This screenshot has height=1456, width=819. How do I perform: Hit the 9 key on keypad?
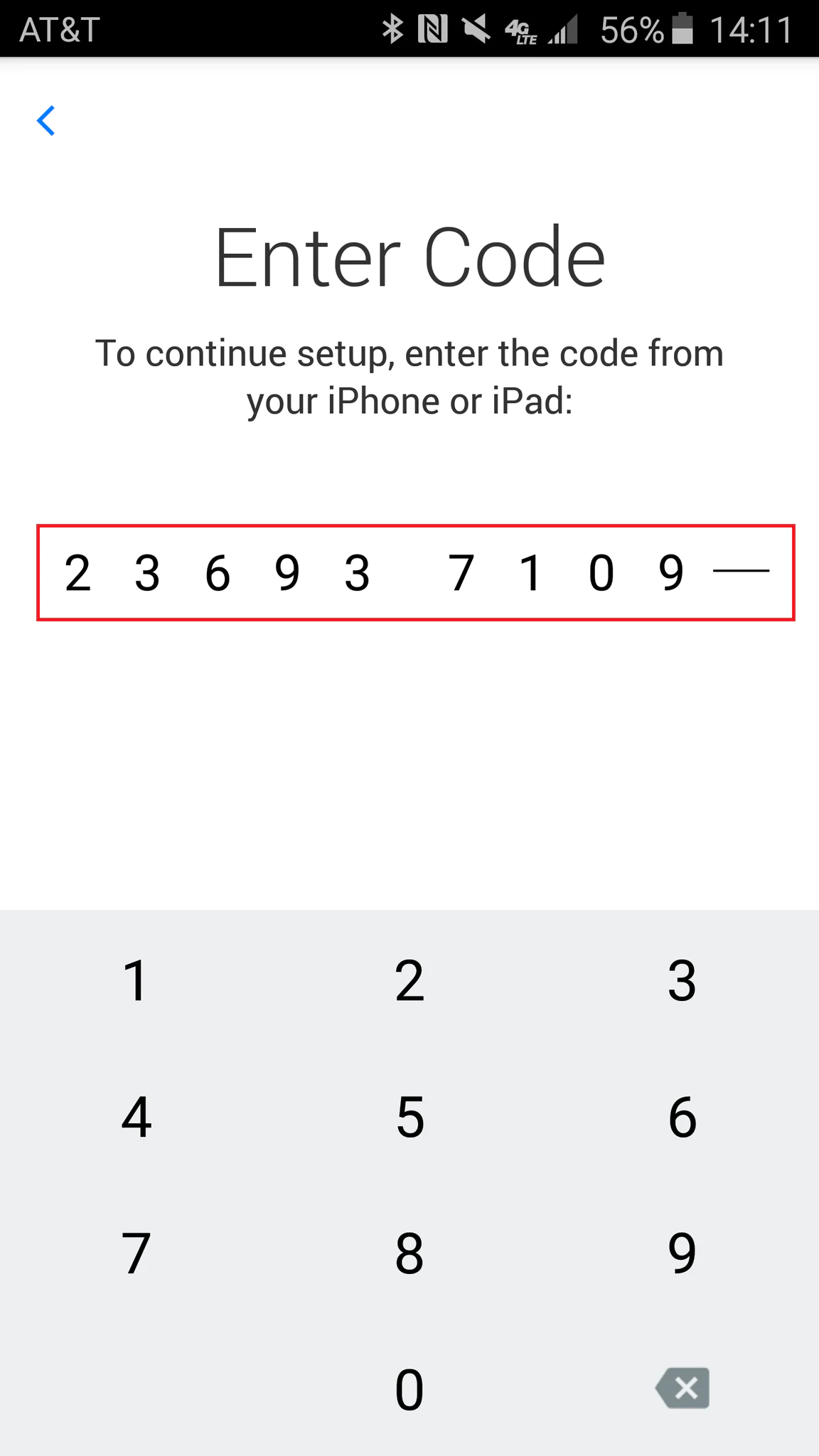[682, 1253]
